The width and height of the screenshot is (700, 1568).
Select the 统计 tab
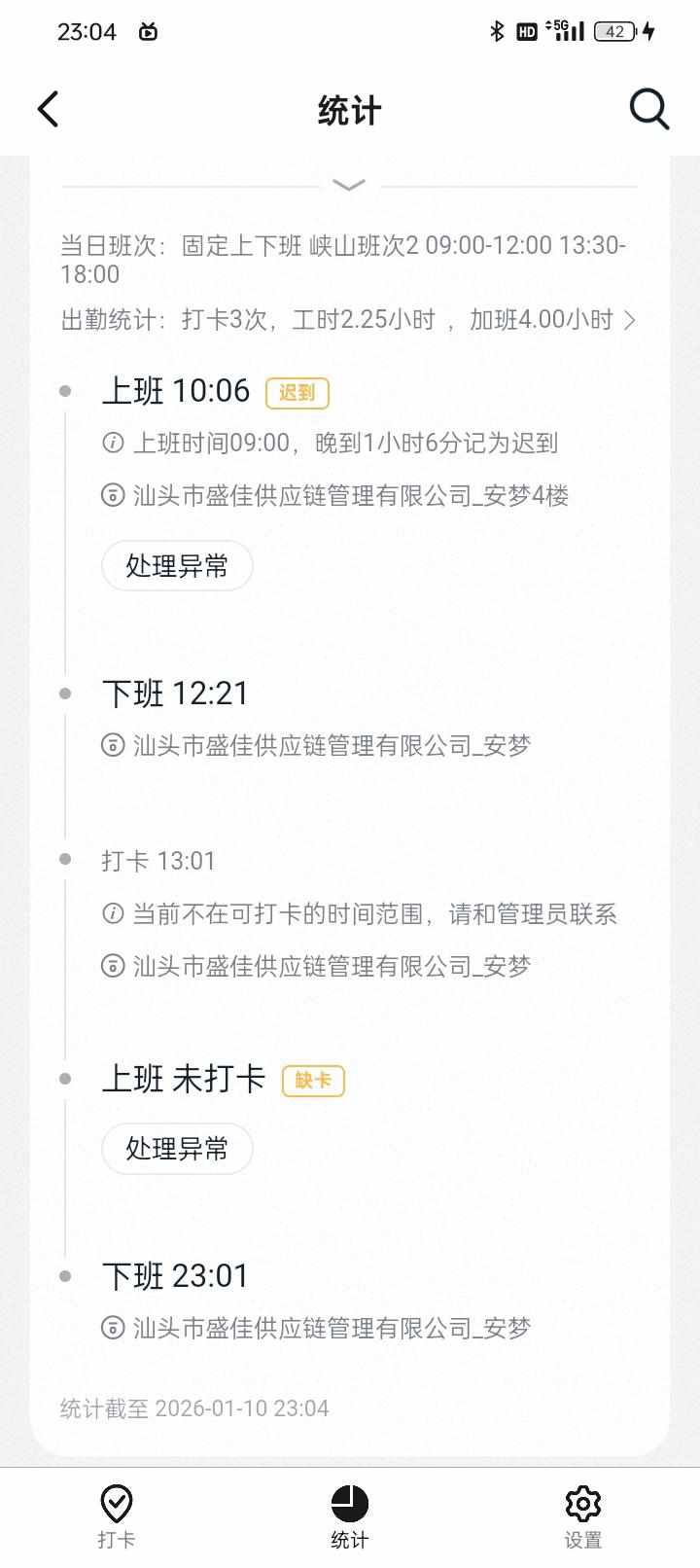click(x=350, y=1515)
